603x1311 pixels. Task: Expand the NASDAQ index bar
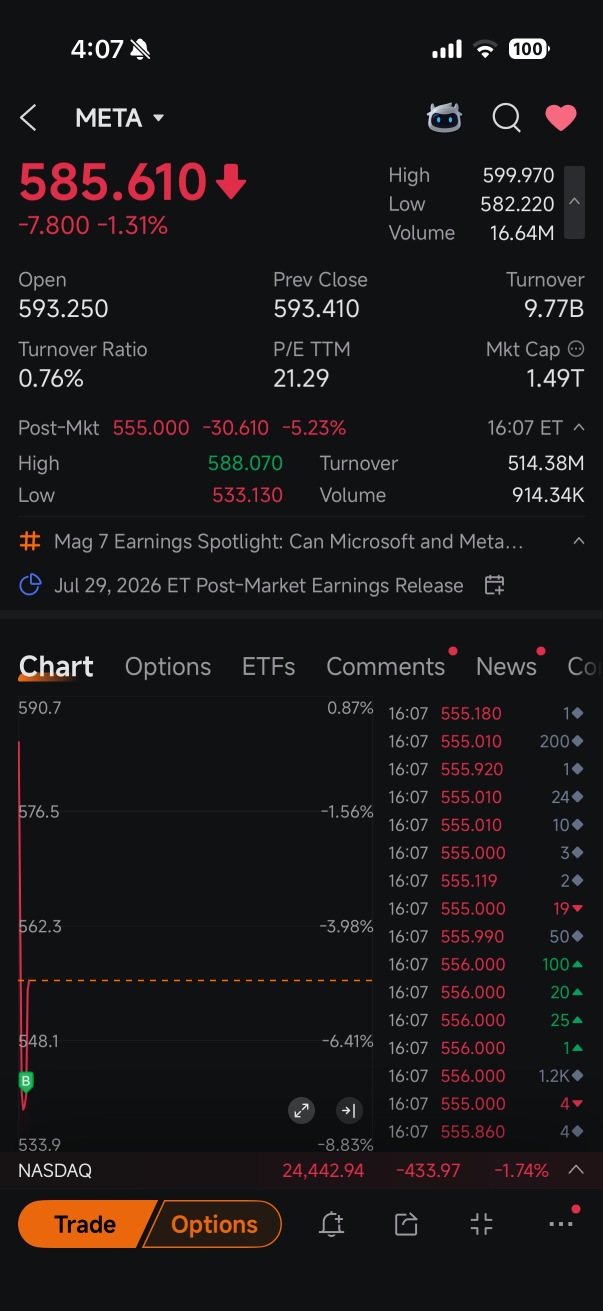576,1170
